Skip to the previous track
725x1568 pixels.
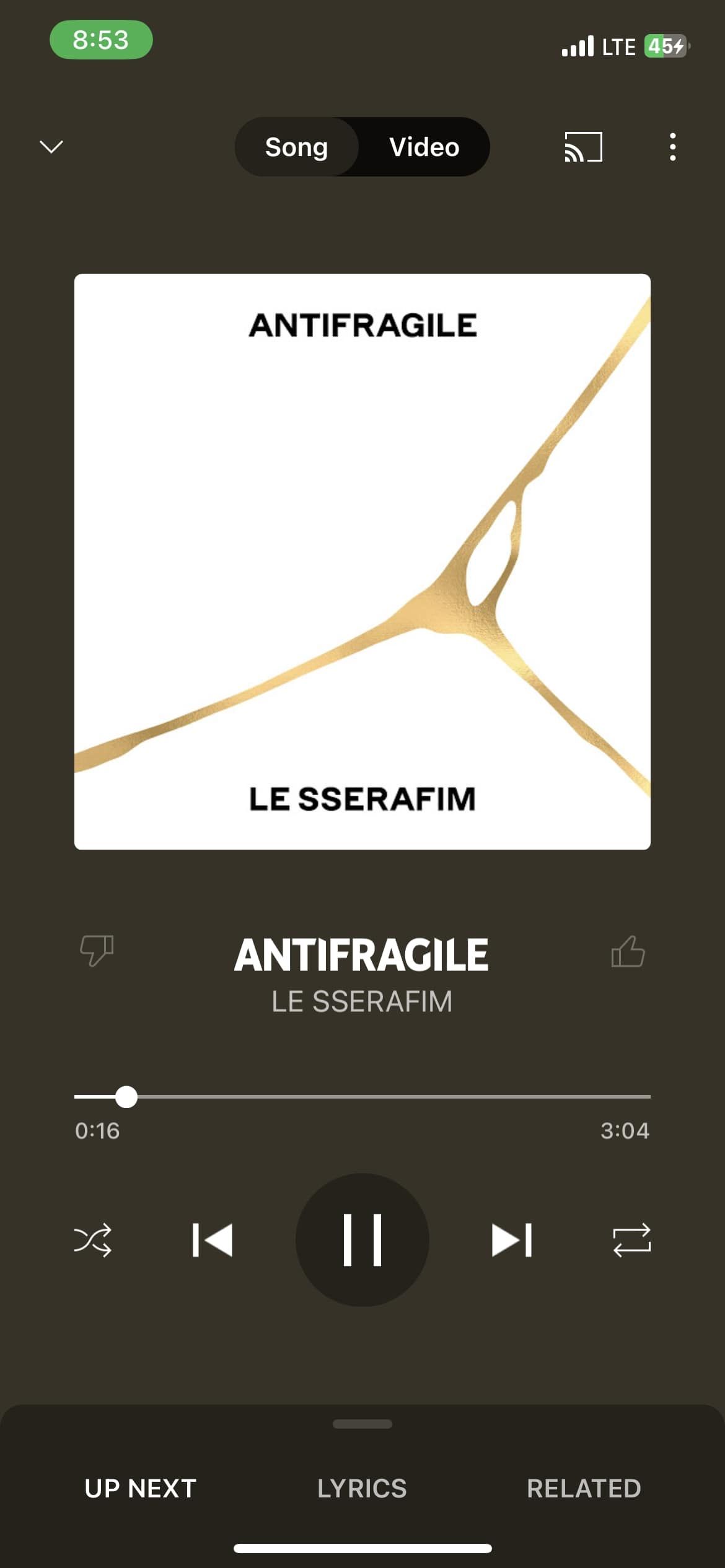coord(213,1240)
